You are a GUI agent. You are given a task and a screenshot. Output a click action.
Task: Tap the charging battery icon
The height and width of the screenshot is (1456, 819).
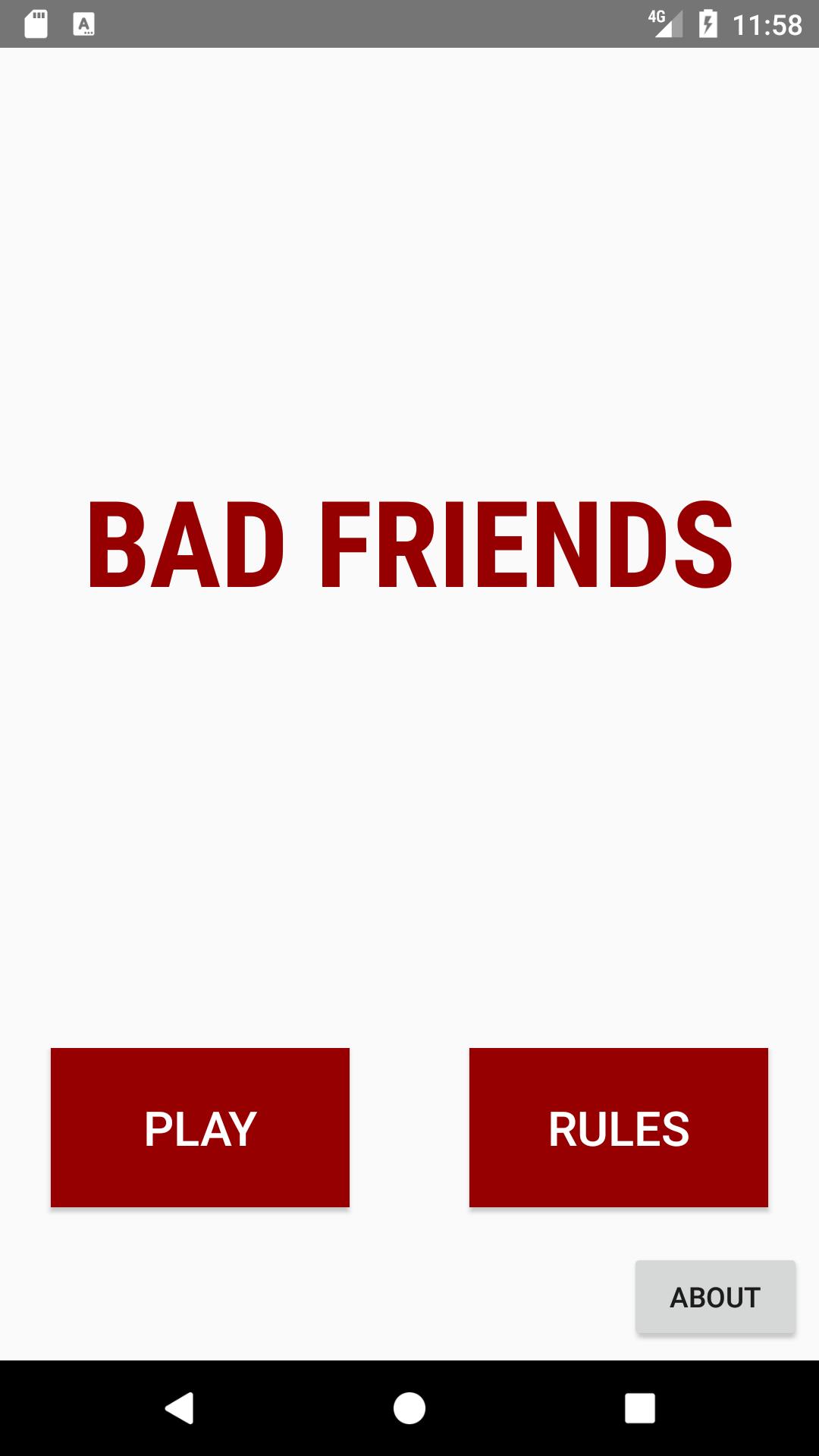[x=707, y=23]
